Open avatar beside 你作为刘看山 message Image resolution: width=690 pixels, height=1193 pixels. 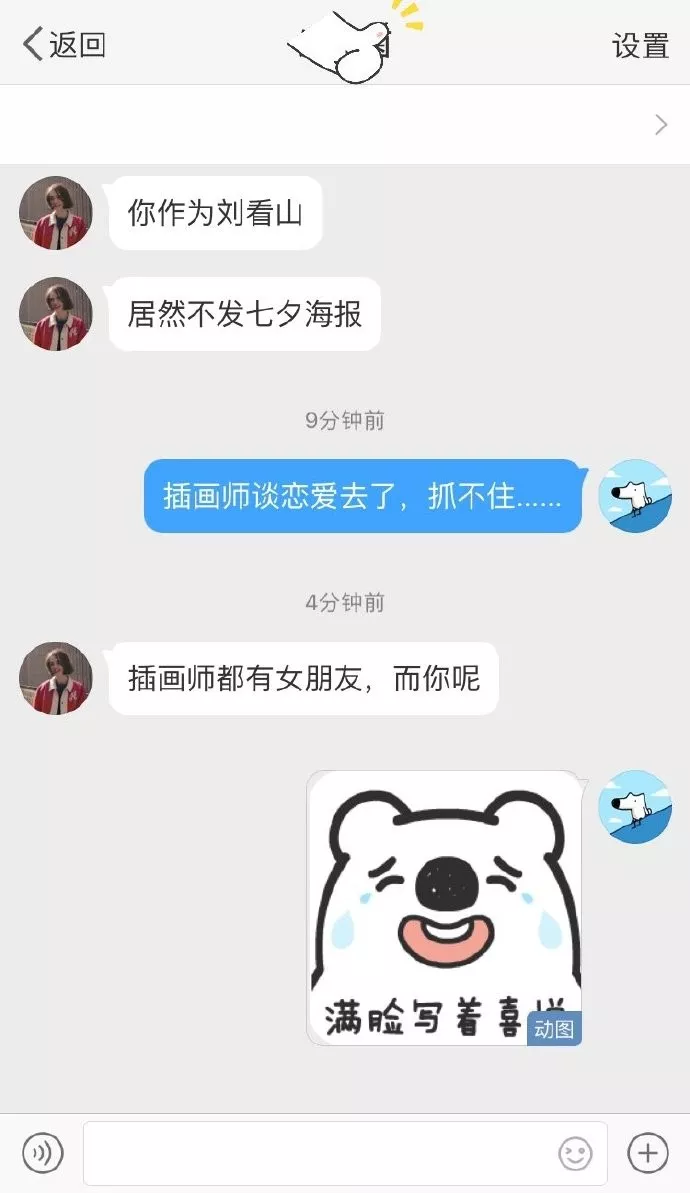56,213
